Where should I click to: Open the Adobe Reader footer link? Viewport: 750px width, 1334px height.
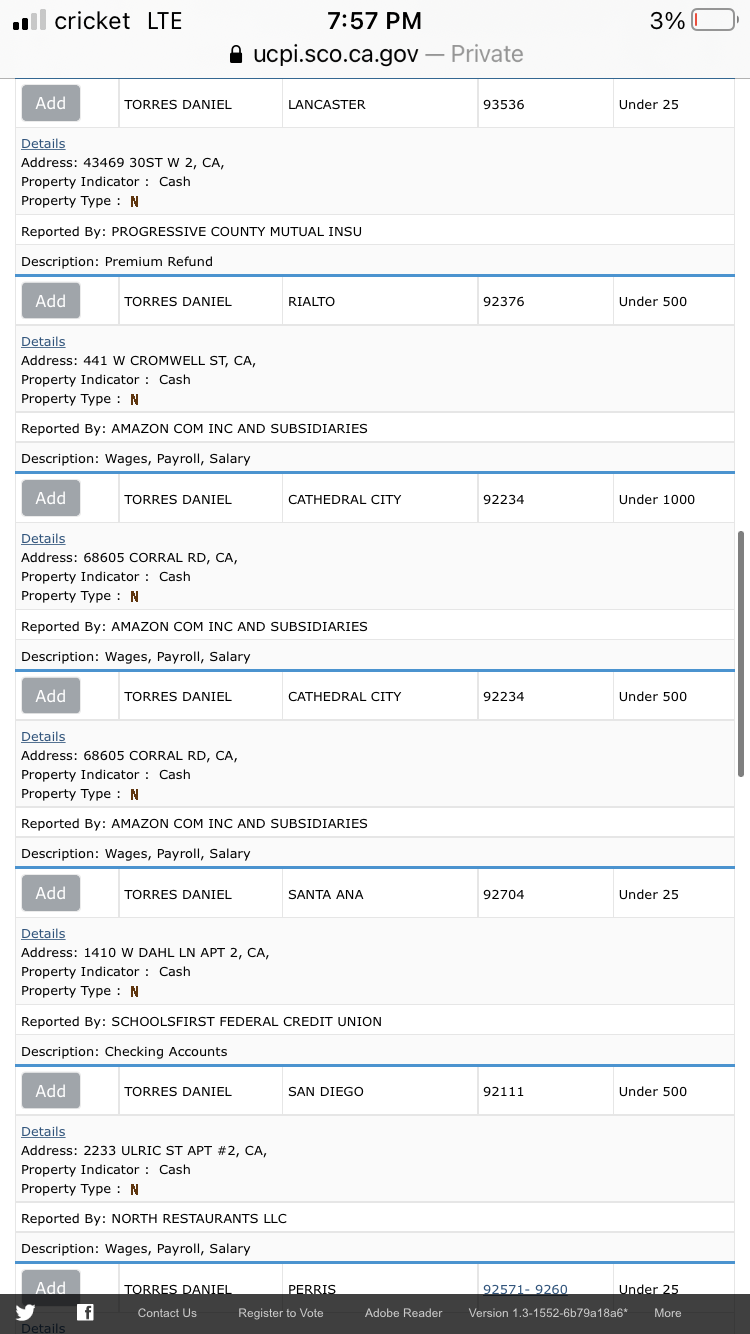pyautogui.click(x=403, y=1313)
